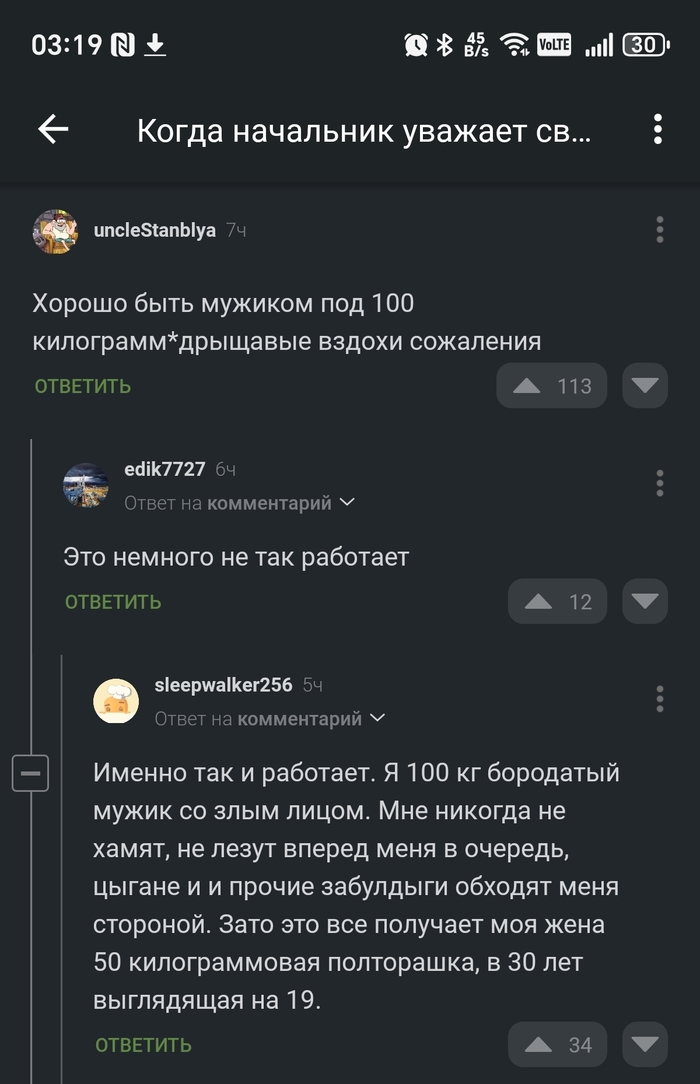This screenshot has width=700, height=1084.
Task: Collapse the thread with the minus button
Action: pyautogui.click(x=30, y=773)
